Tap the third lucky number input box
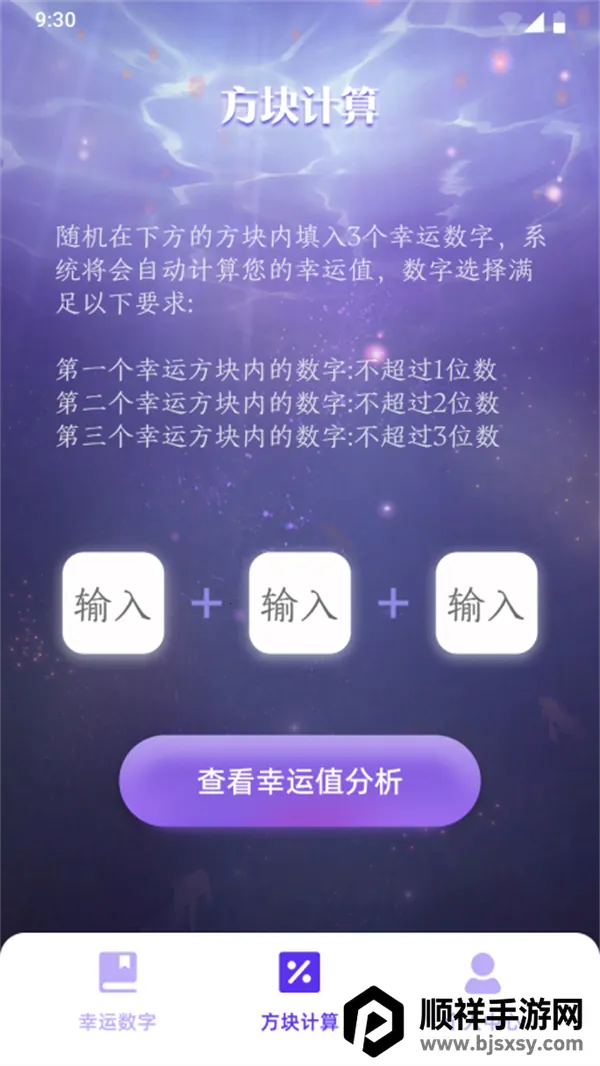Viewport: 600px width, 1066px height. point(486,603)
